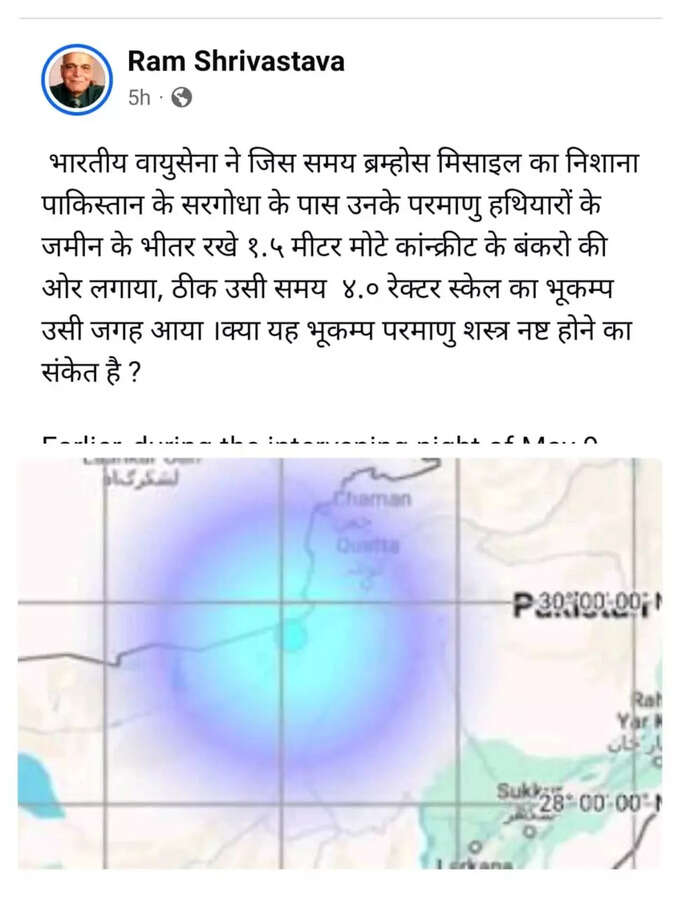Tap Ram Shrivastava's profile picture
The width and height of the screenshot is (680, 897).
77,79
